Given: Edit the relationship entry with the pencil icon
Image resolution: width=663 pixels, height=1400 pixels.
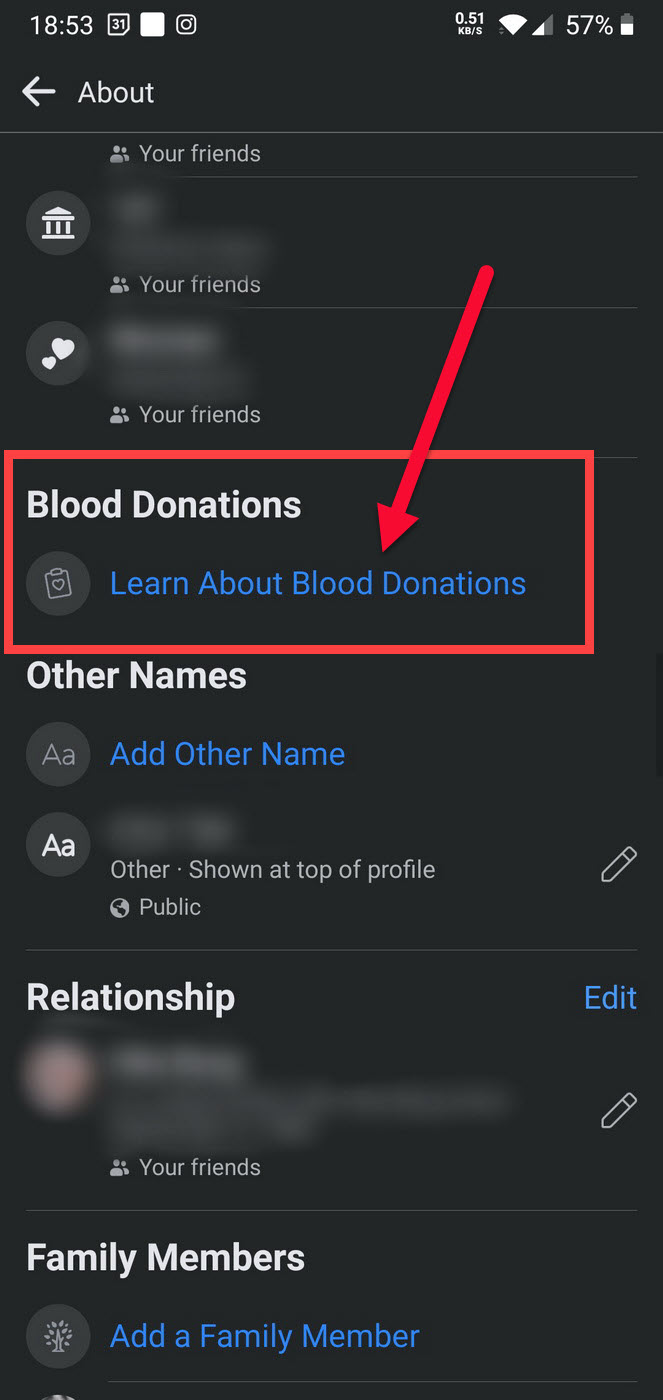Looking at the screenshot, I should 618,1111.
